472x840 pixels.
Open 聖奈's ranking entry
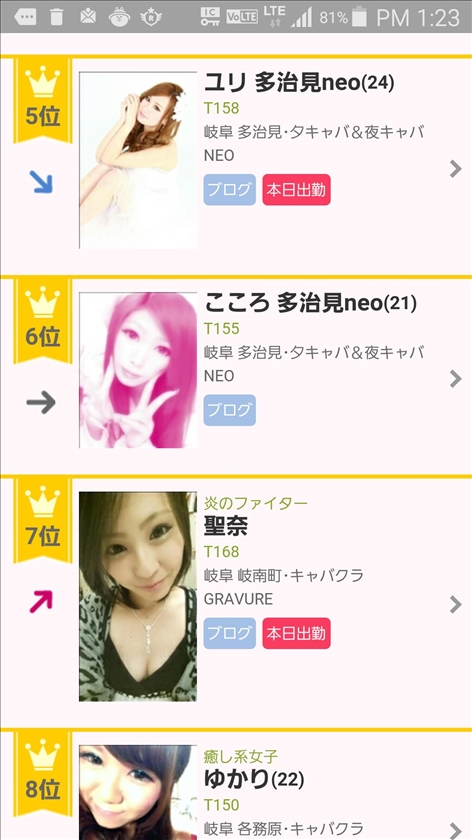coord(236,602)
